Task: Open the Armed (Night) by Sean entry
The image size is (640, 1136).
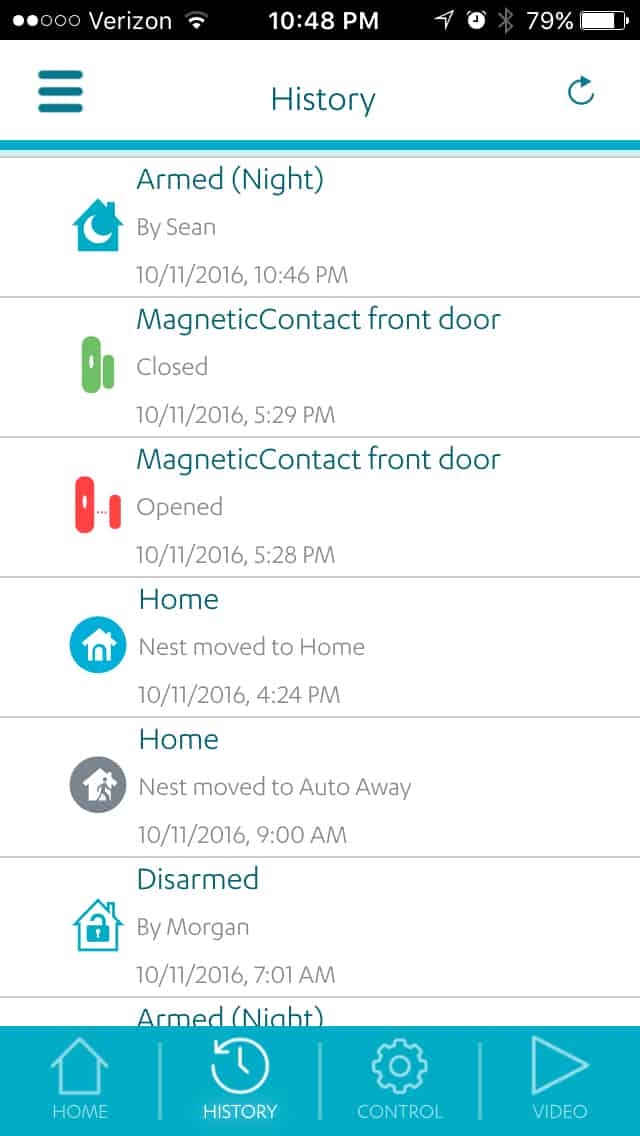Action: pyautogui.click(x=320, y=227)
